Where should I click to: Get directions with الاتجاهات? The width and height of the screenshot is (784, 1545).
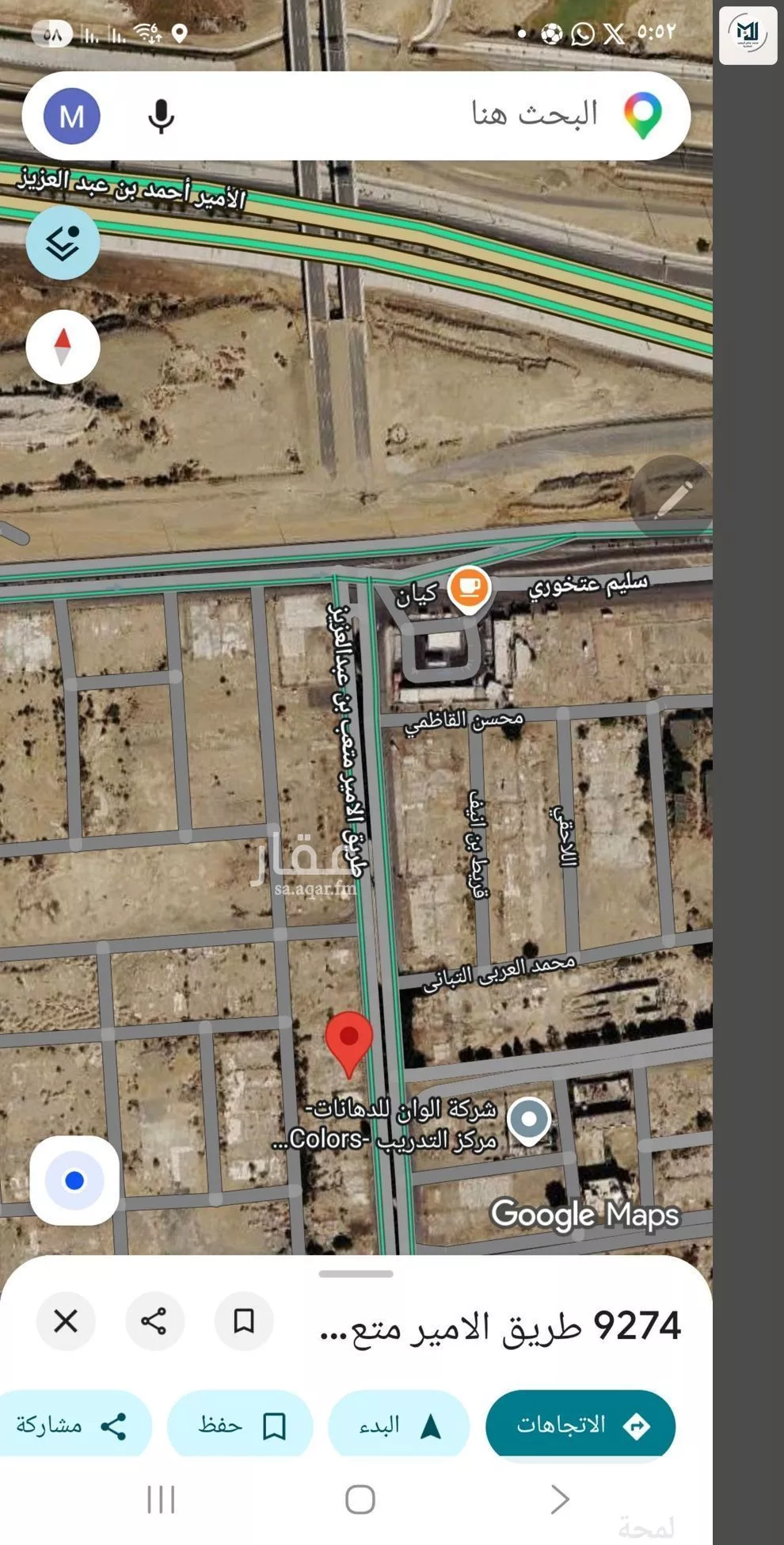(x=580, y=1426)
